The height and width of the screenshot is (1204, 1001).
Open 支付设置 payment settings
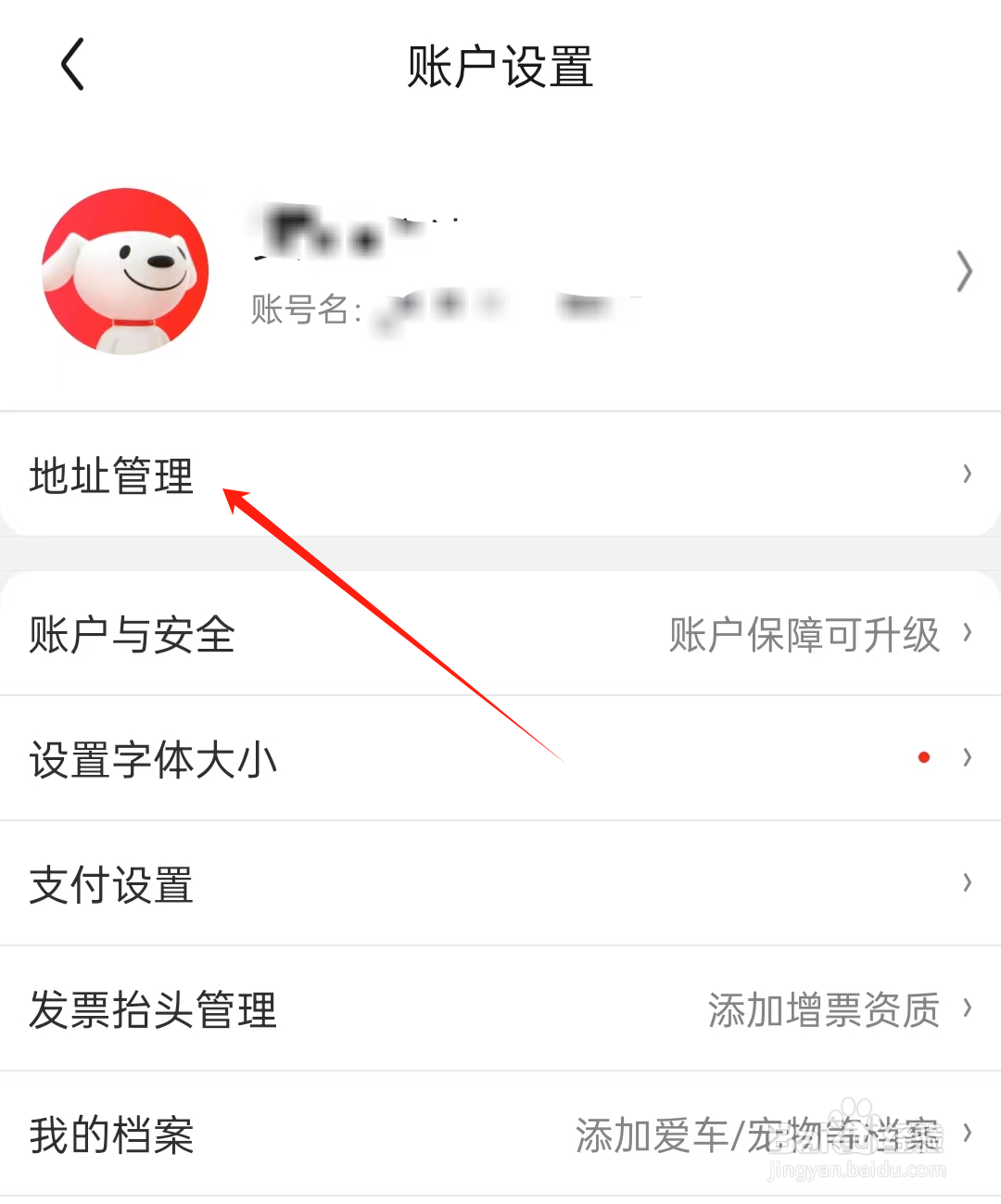(109, 884)
